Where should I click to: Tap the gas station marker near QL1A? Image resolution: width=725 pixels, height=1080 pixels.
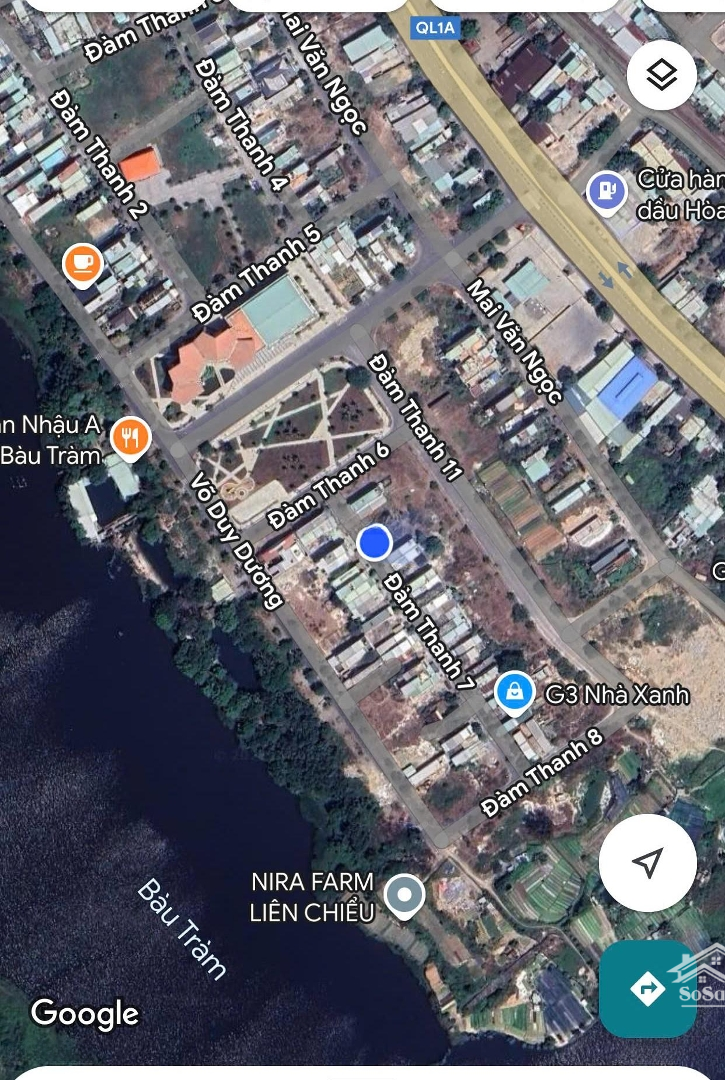click(606, 191)
